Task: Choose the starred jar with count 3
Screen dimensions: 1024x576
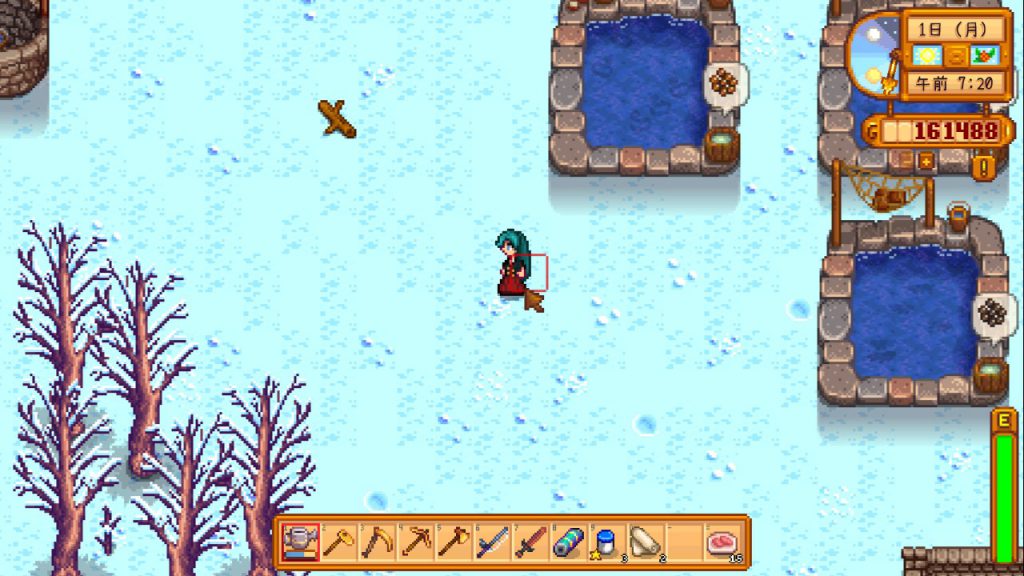Action: coord(605,543)
